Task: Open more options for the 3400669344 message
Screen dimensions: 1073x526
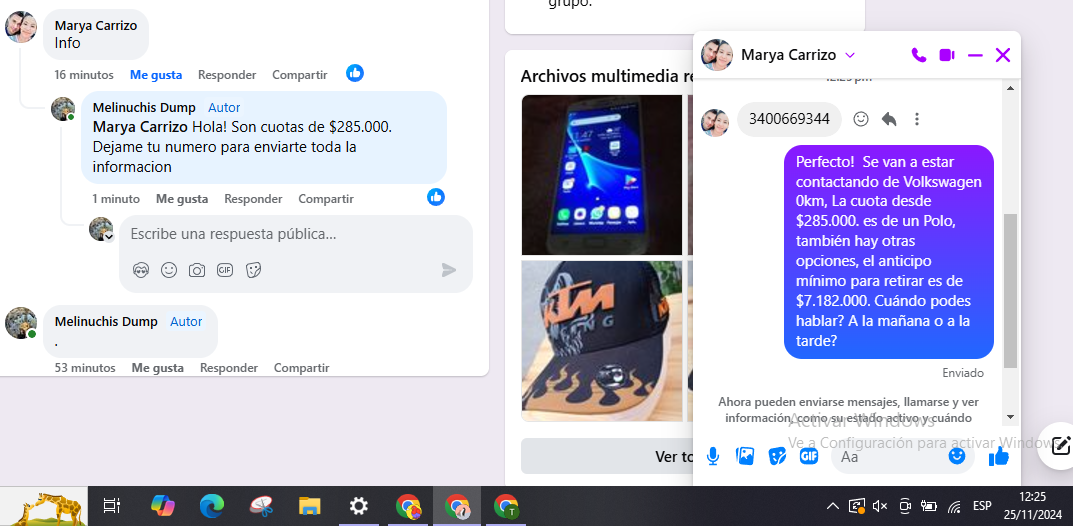Action: (917, 119)
